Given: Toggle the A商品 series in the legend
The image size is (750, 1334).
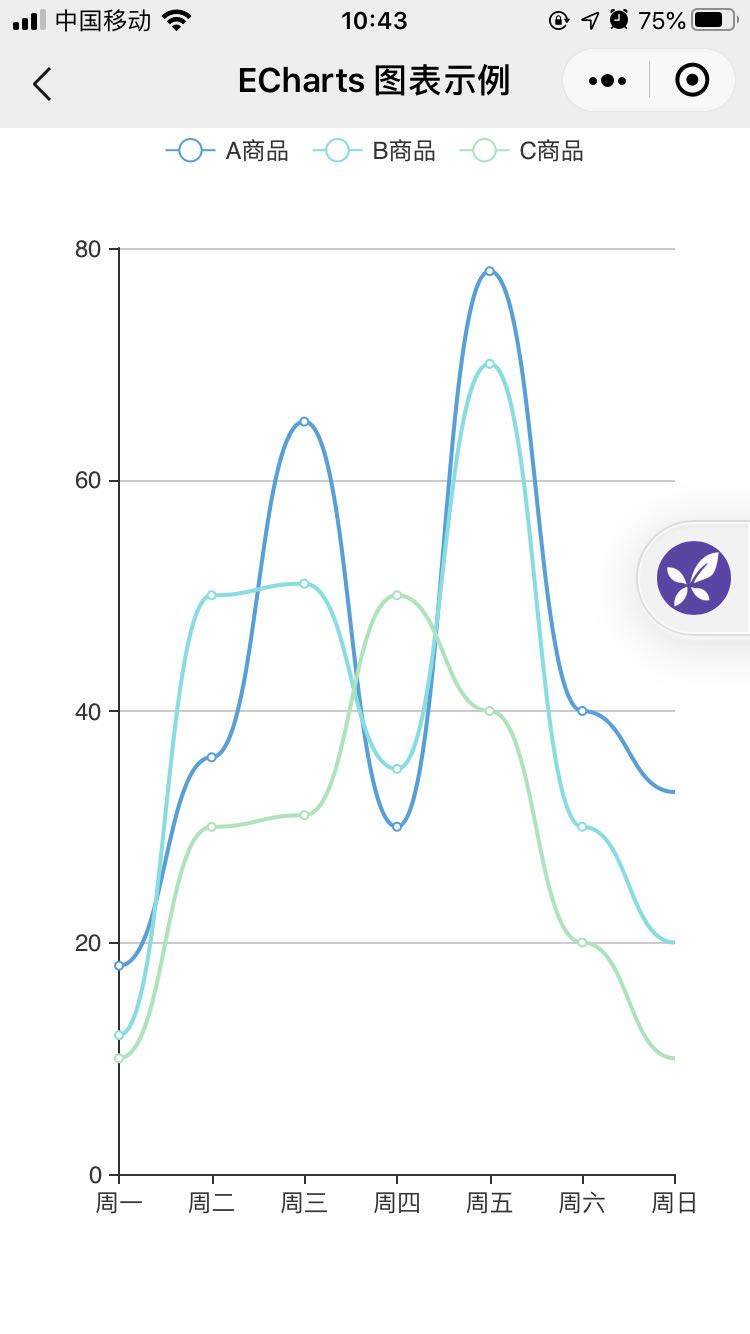Looking at the screenshot, I should pos(228,151).
